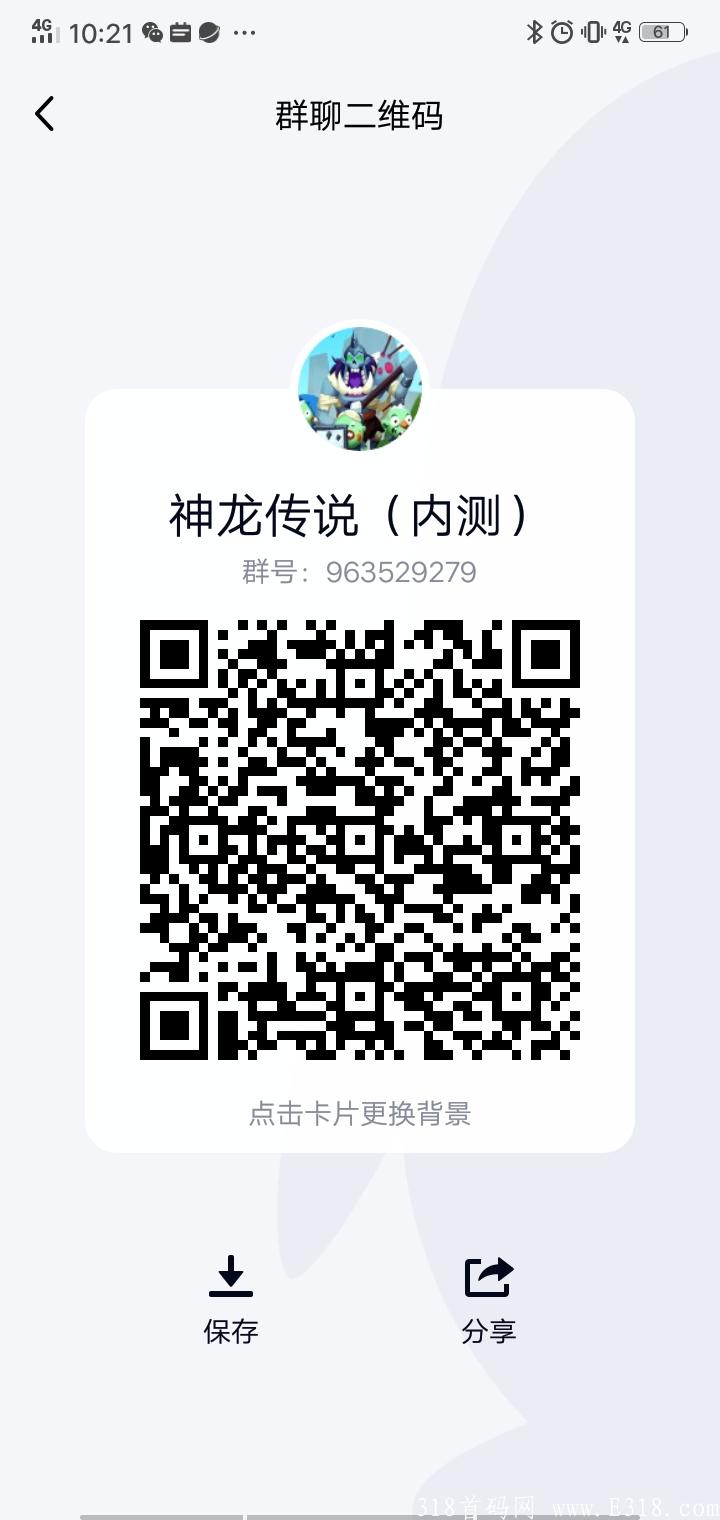Open the 神龙传说（内测）group name

[361, 516]
